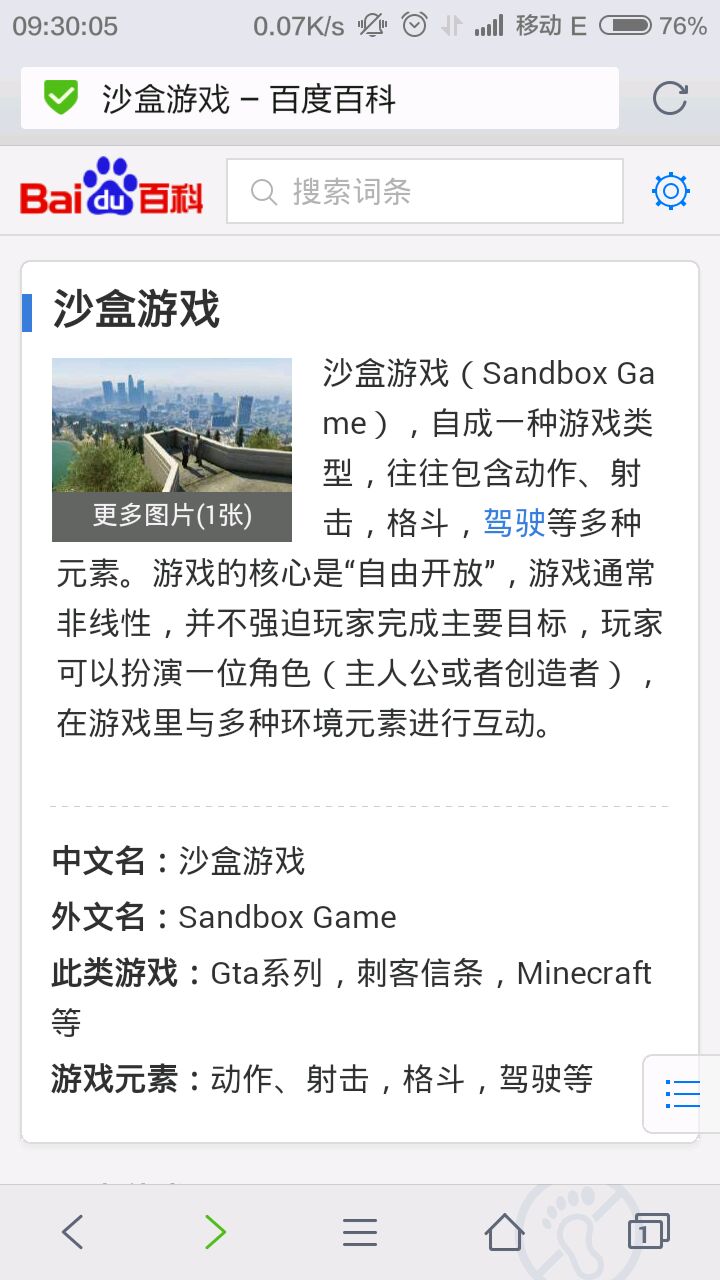
Task: Open the settings gear icon
Action: pyautogui.click(x=670, y=190)
